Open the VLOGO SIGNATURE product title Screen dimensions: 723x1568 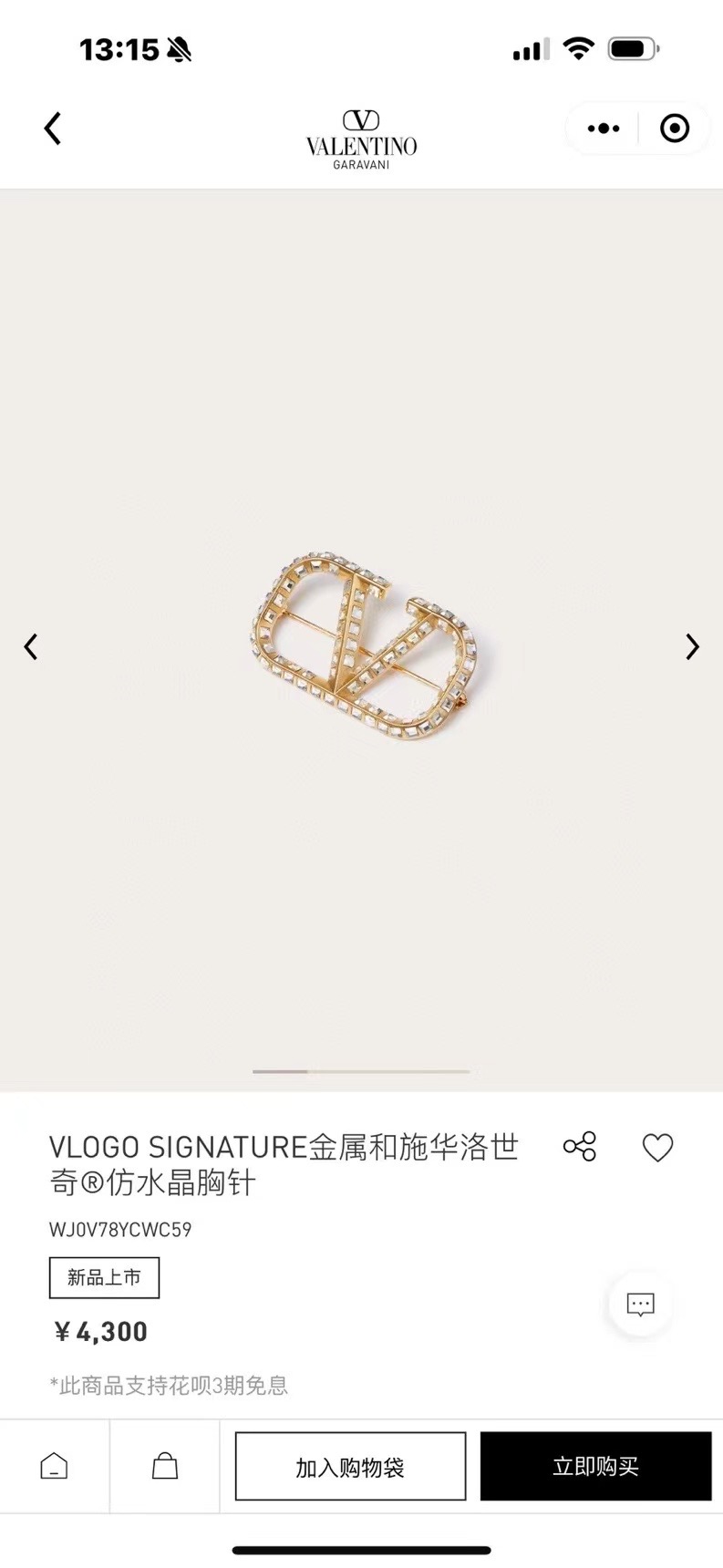click(x=283, y=1165)
